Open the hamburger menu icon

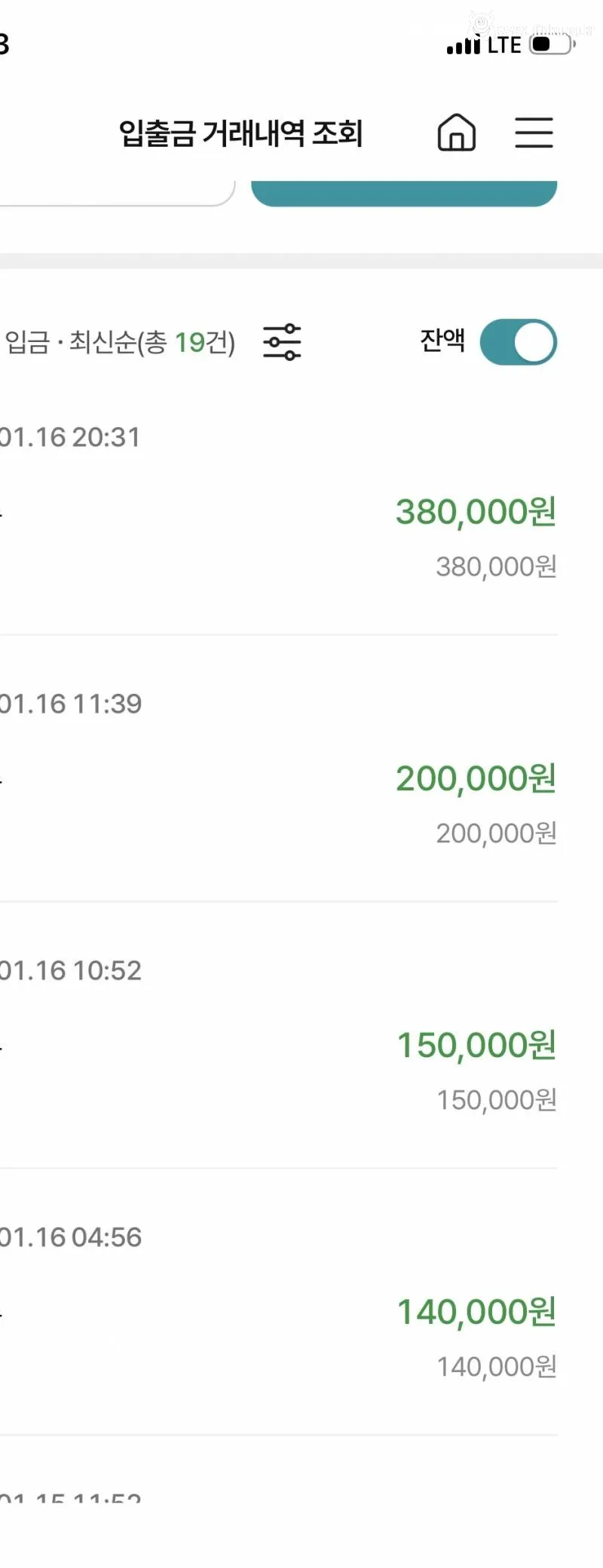[534, 133]
